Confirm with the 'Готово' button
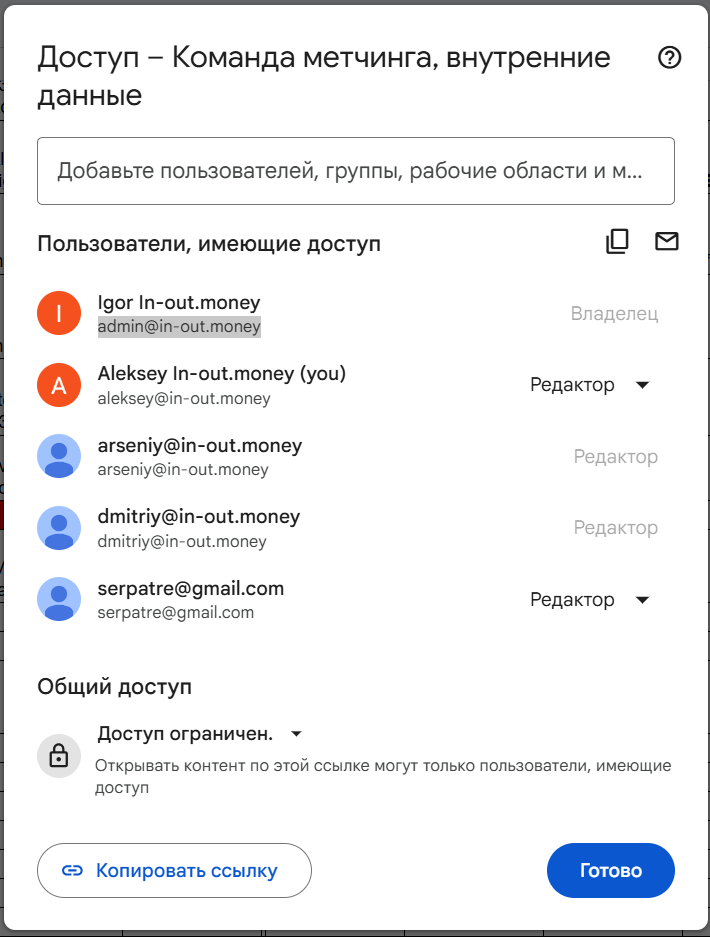 coord(611,870)
